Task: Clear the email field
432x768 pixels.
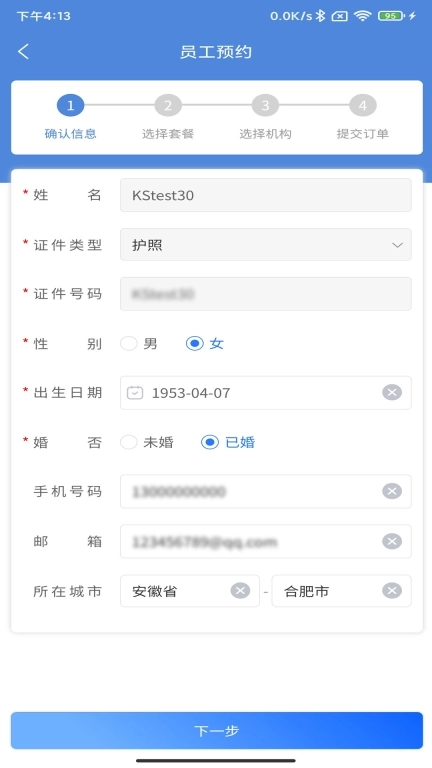Action: click(392, 541)
